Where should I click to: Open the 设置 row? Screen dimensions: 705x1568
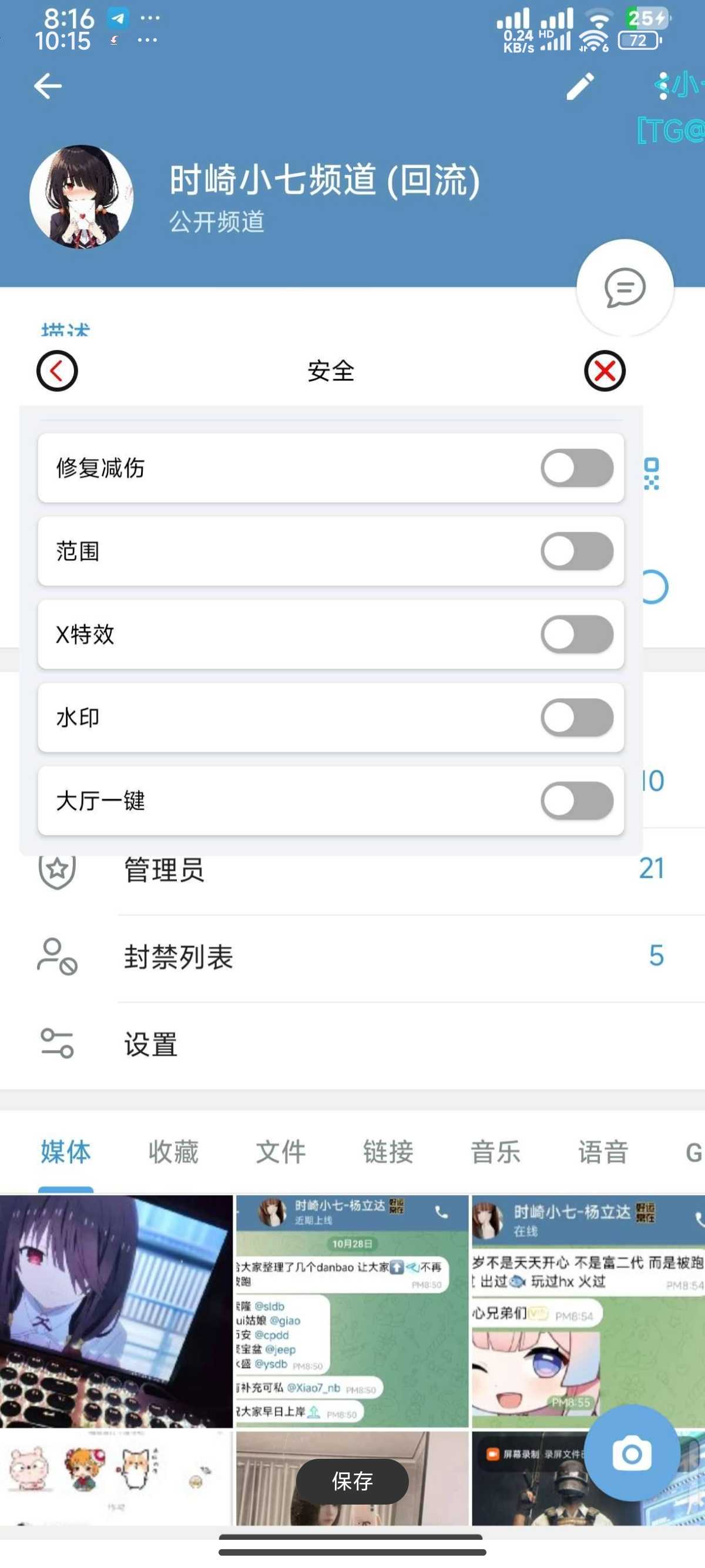[352, 1045]
